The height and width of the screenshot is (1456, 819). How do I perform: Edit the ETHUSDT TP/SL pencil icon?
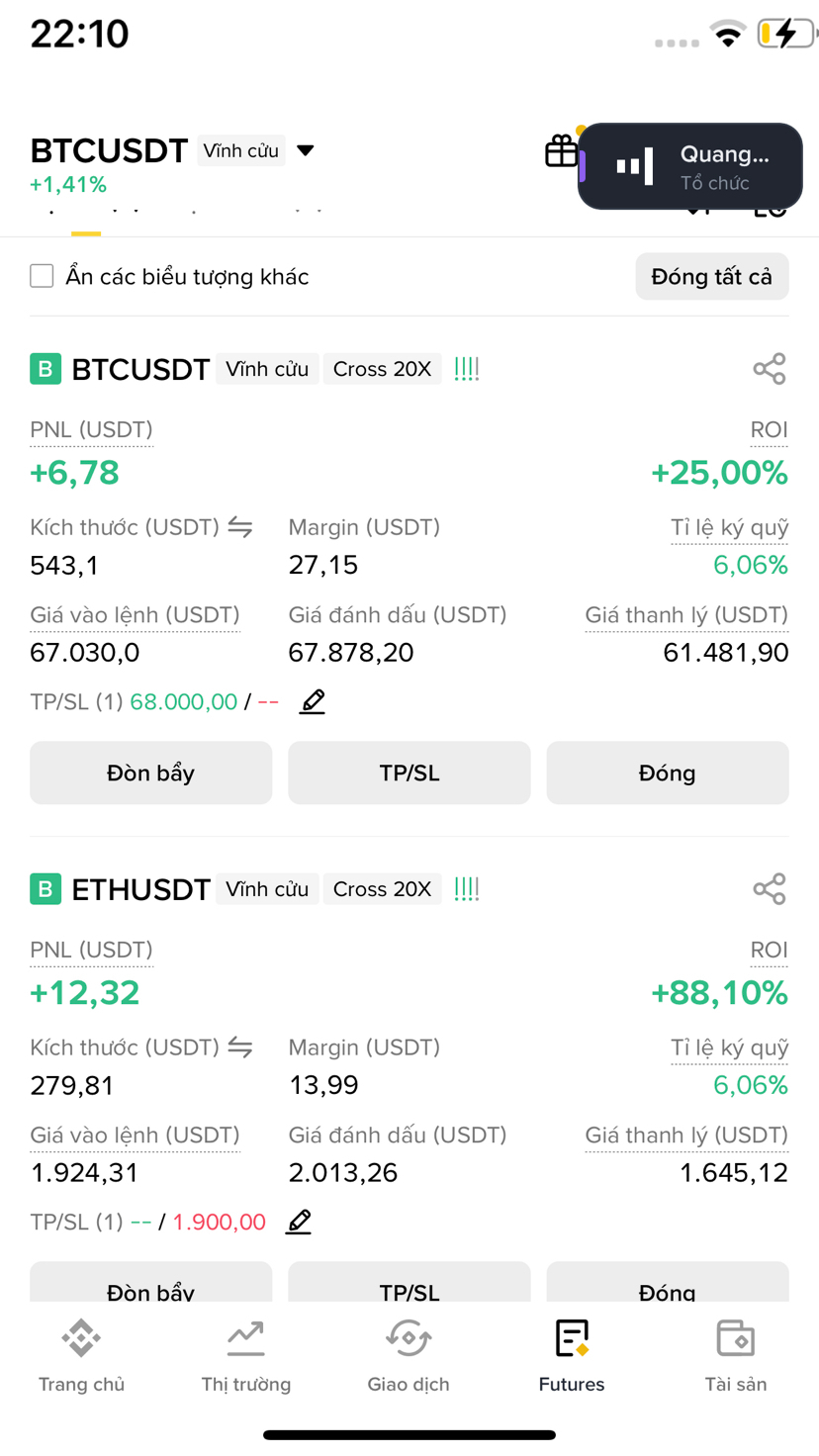tap(299, 1223)
